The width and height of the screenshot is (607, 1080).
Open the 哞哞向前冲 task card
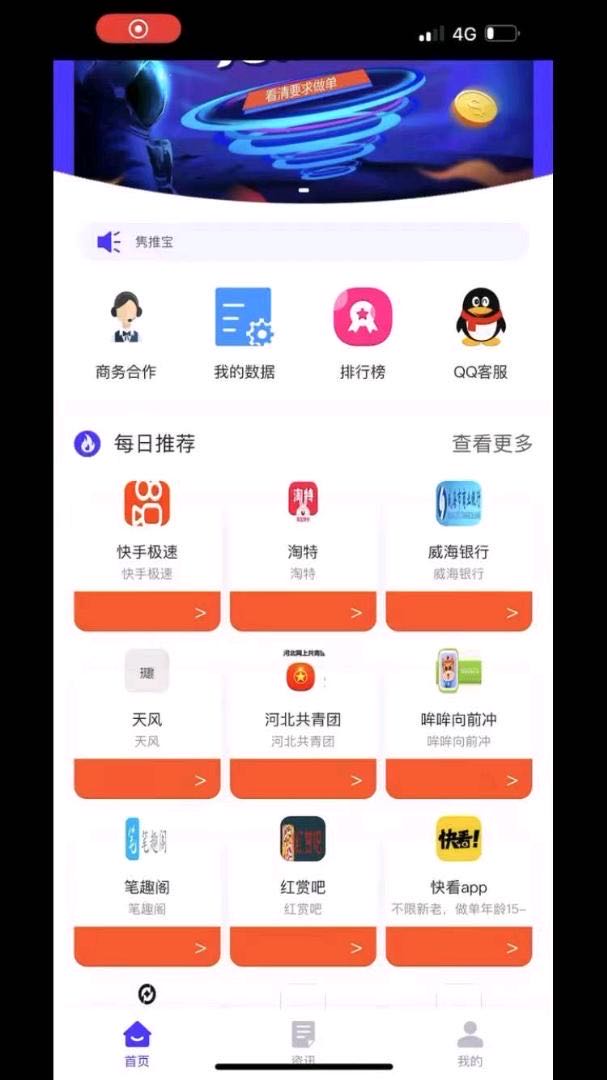point(459,723)
